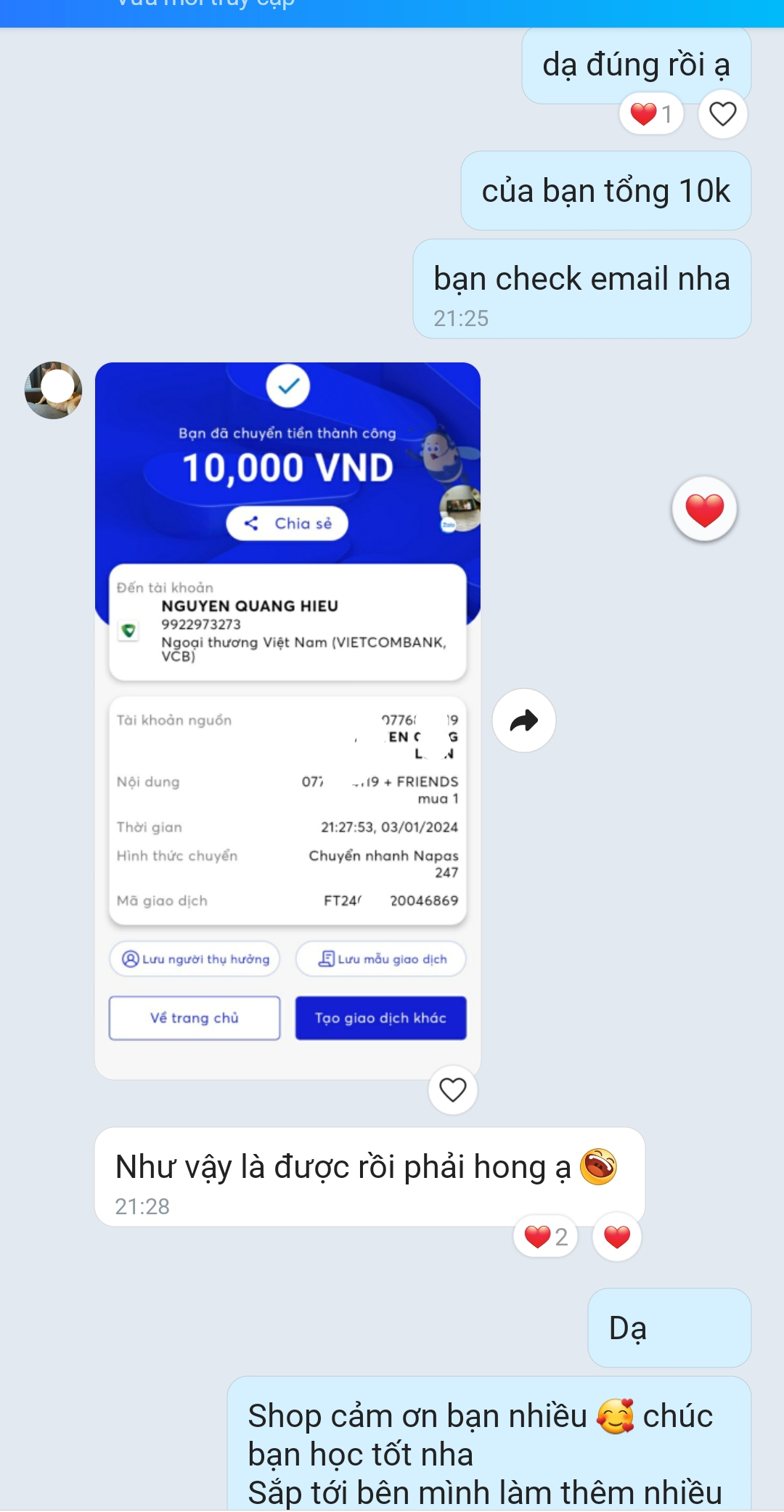Like the "dạ đúng rồi ạ" message
This screenshot has height=1512, width=784.
[722, 114]
